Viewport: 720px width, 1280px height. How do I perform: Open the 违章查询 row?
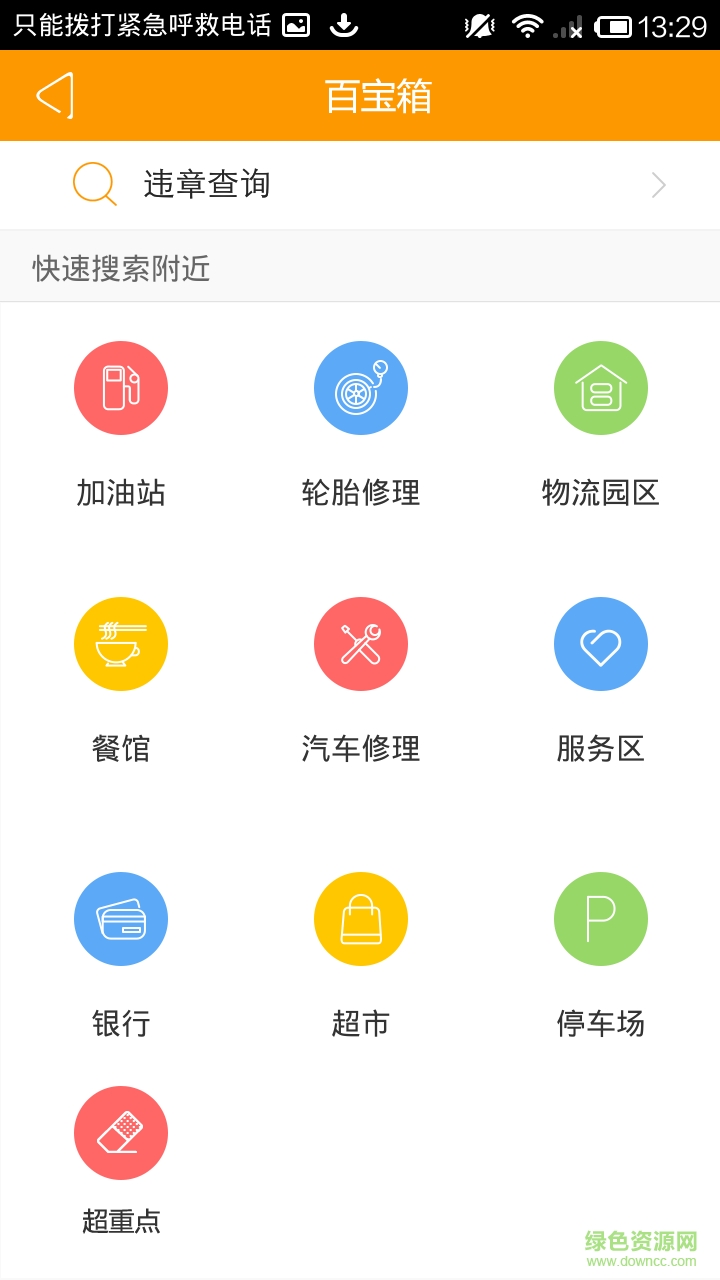click(360, 185)
